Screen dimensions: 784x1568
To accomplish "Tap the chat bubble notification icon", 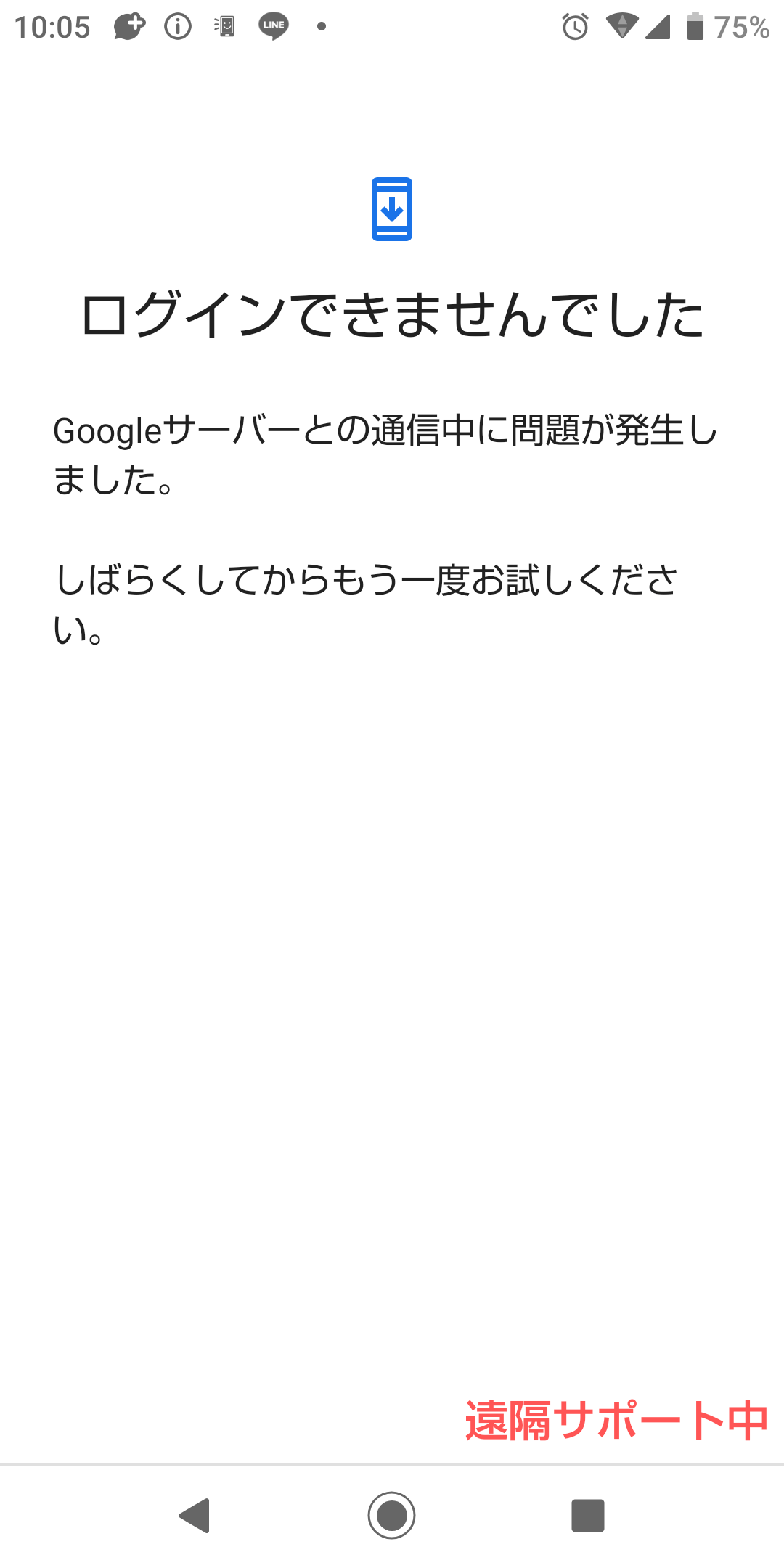I will 128,27.
